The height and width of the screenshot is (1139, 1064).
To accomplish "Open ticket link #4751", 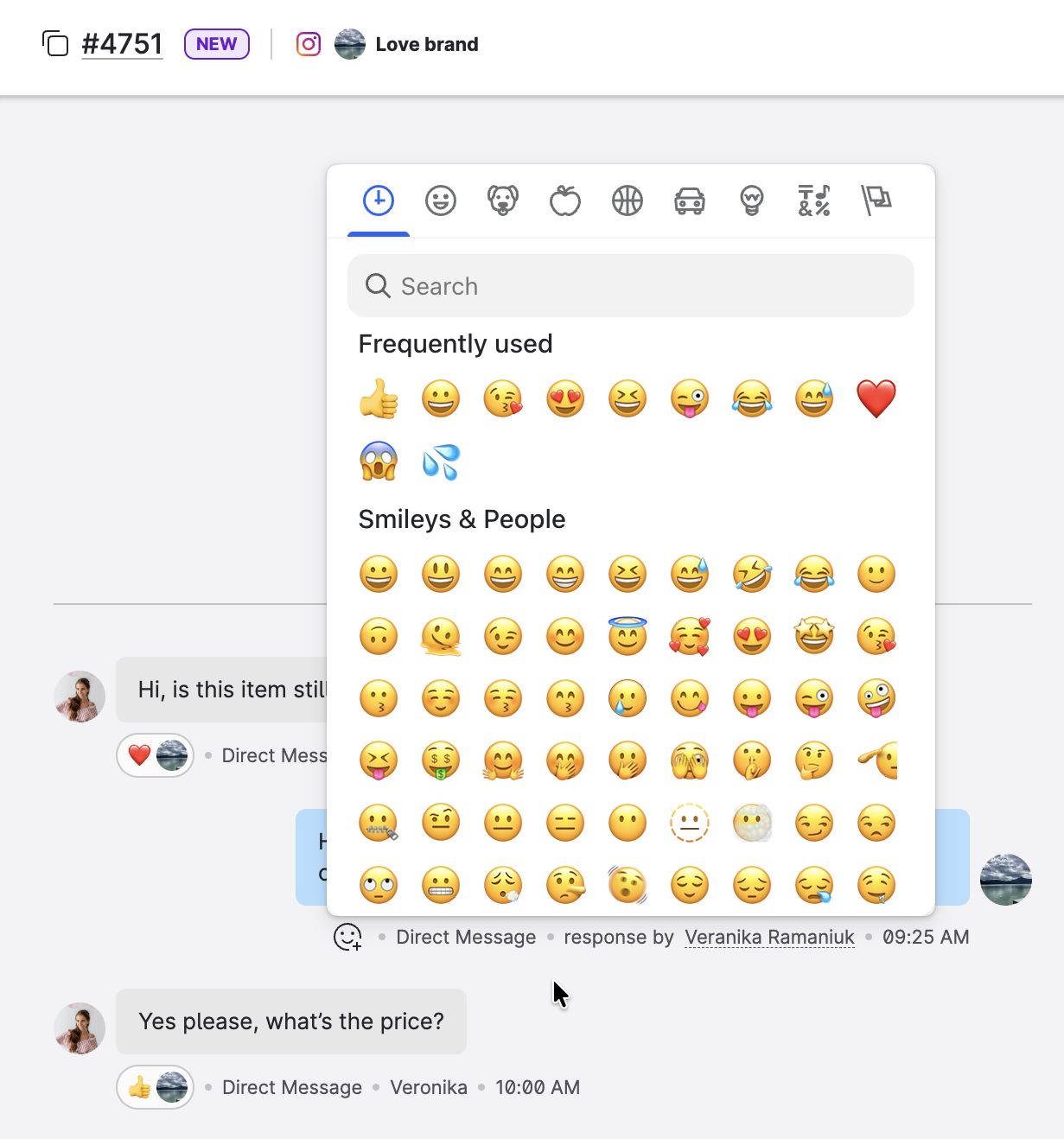I will pos(122,43).
